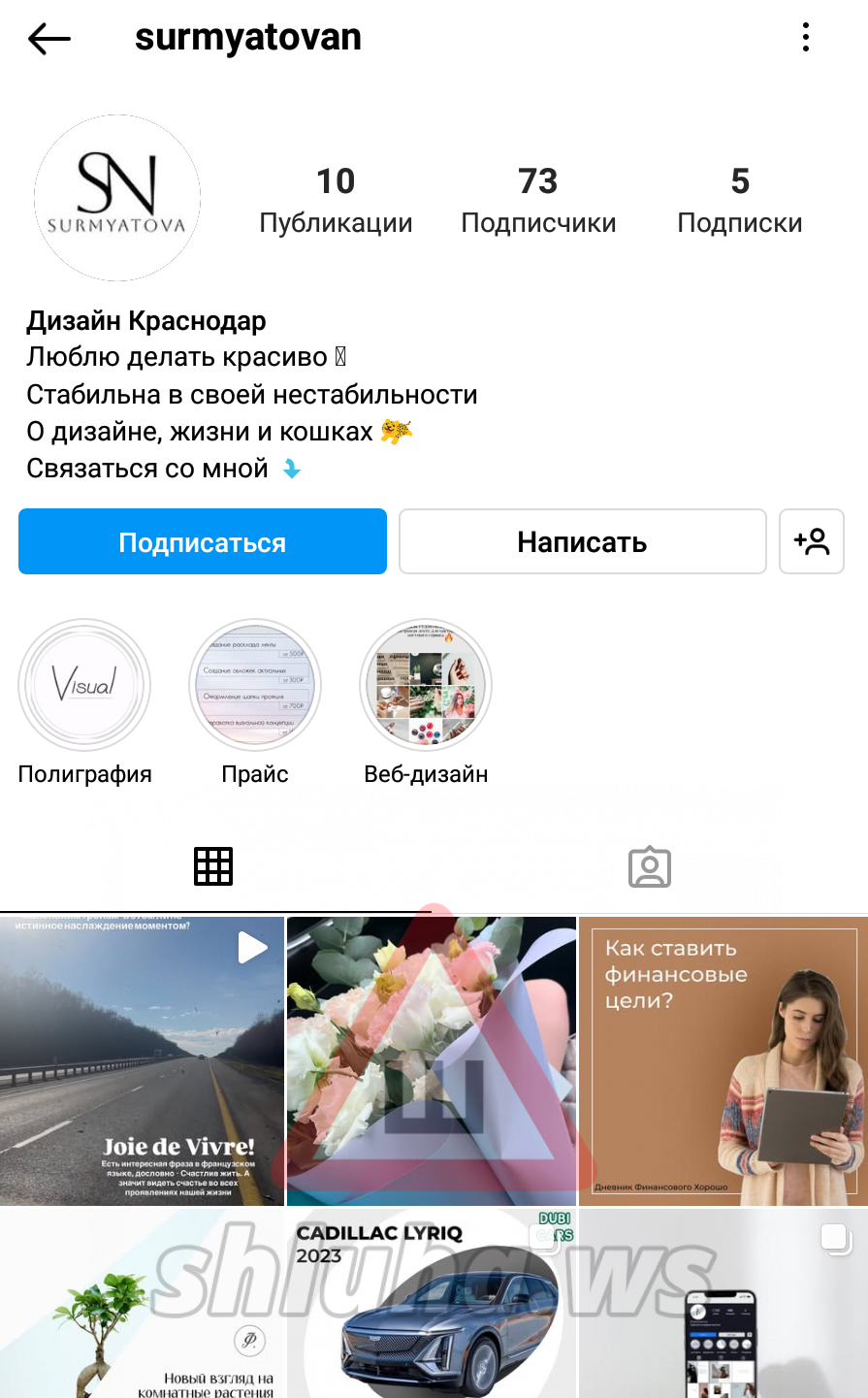The width and height of the screenshot is (868, 1398).
Task: Switch to the posts grid tab
Action: click(x=213, y=866)
